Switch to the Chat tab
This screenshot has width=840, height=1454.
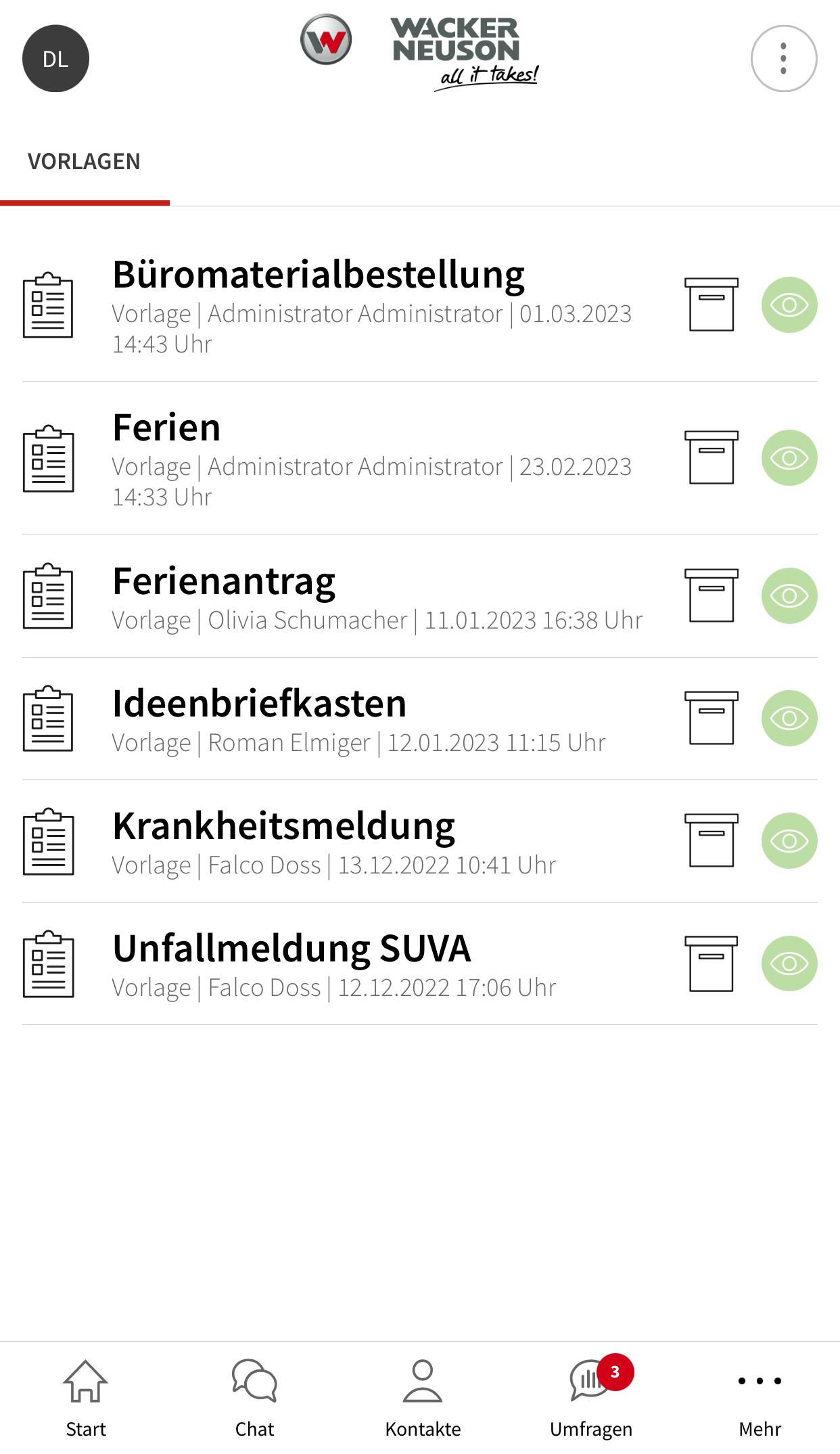pos(254,1399)
